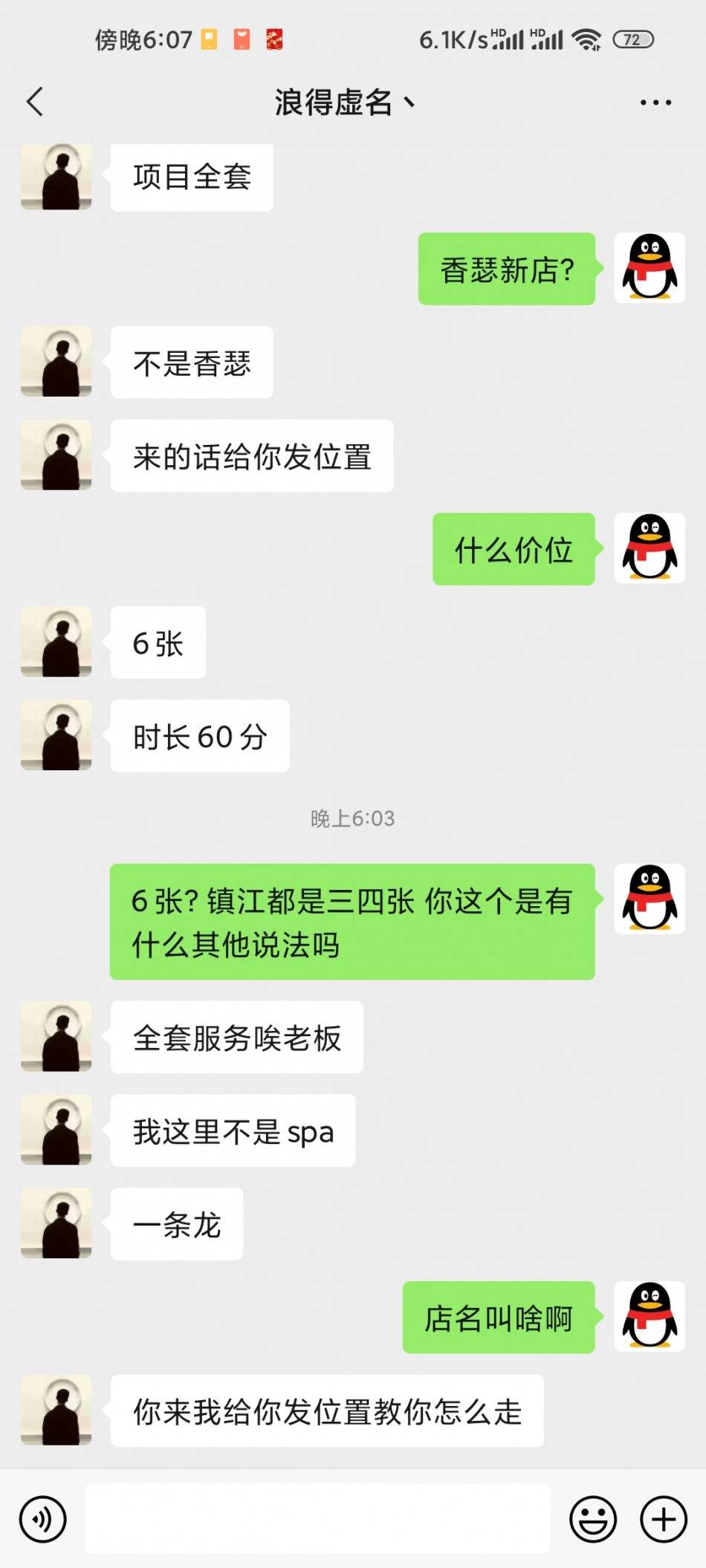Tap the message text input field
This screenshot has height=1568, width=706.
pyautogui.click(x=317, y=1518)
